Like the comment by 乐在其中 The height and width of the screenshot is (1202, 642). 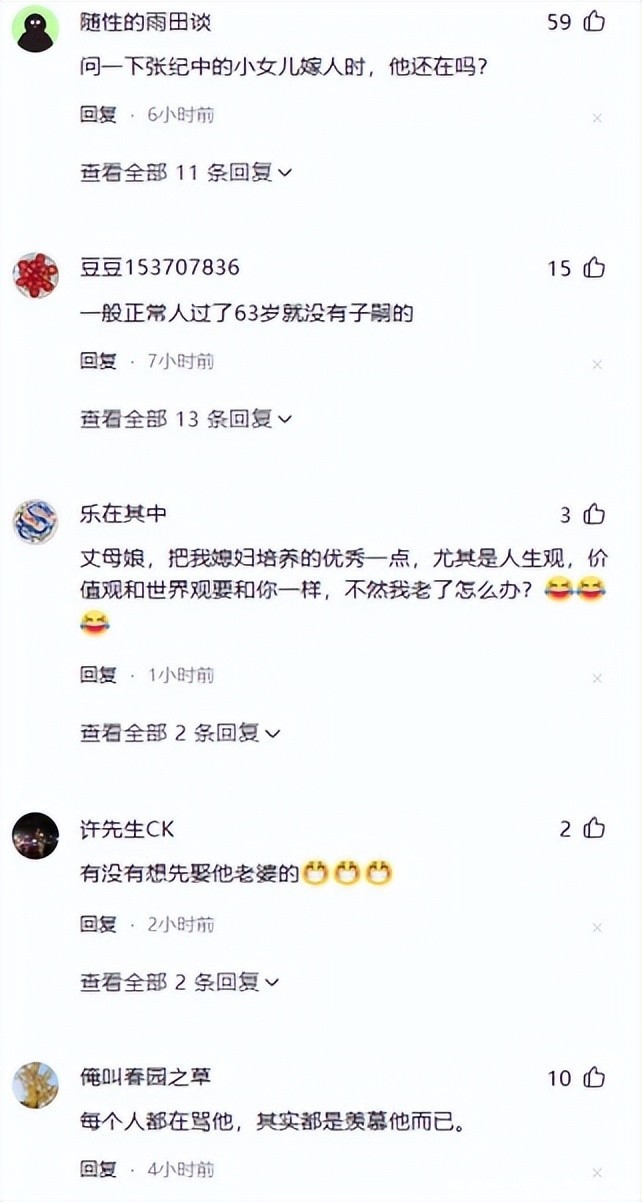point(594,515)
